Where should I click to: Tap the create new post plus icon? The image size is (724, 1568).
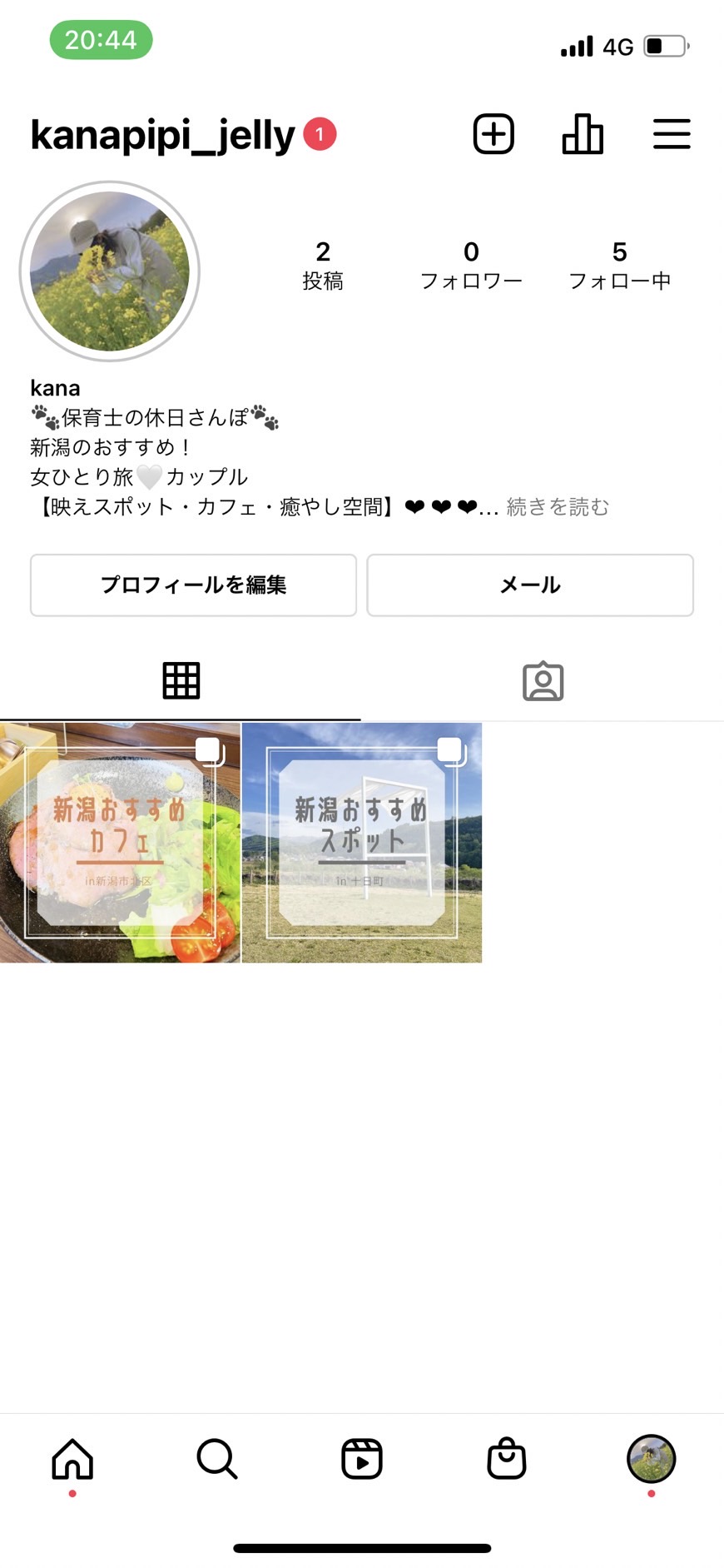click(x=493, y=134)
